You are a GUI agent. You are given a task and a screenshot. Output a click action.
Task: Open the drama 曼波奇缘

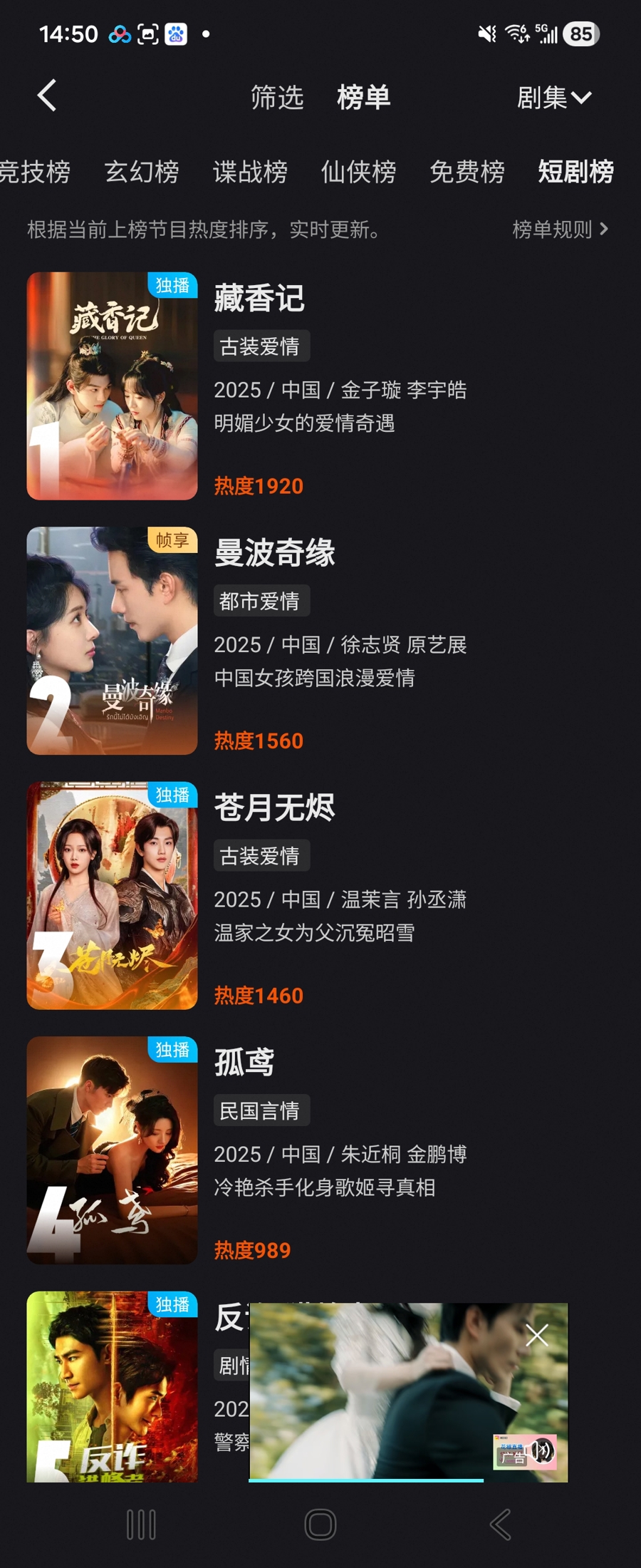click(x=275, y=553)
